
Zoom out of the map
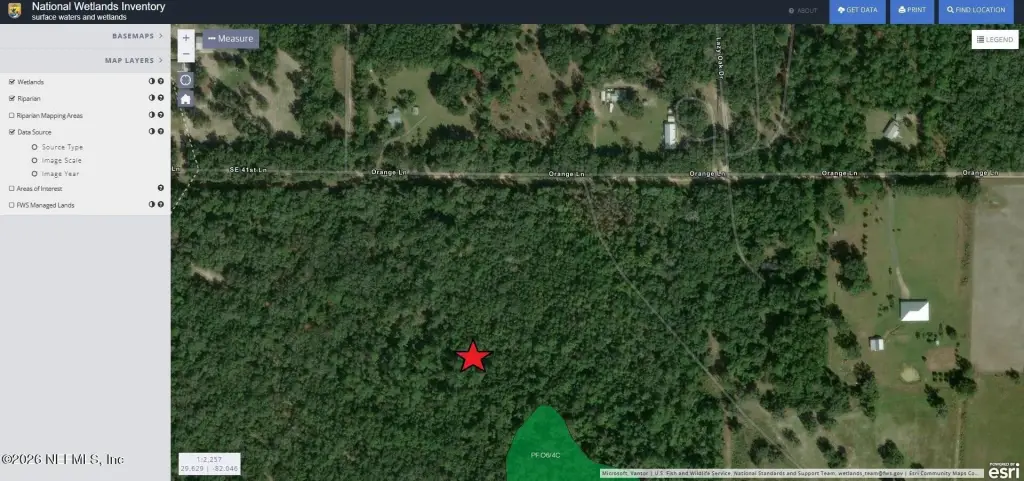click(x=186, y=55)
